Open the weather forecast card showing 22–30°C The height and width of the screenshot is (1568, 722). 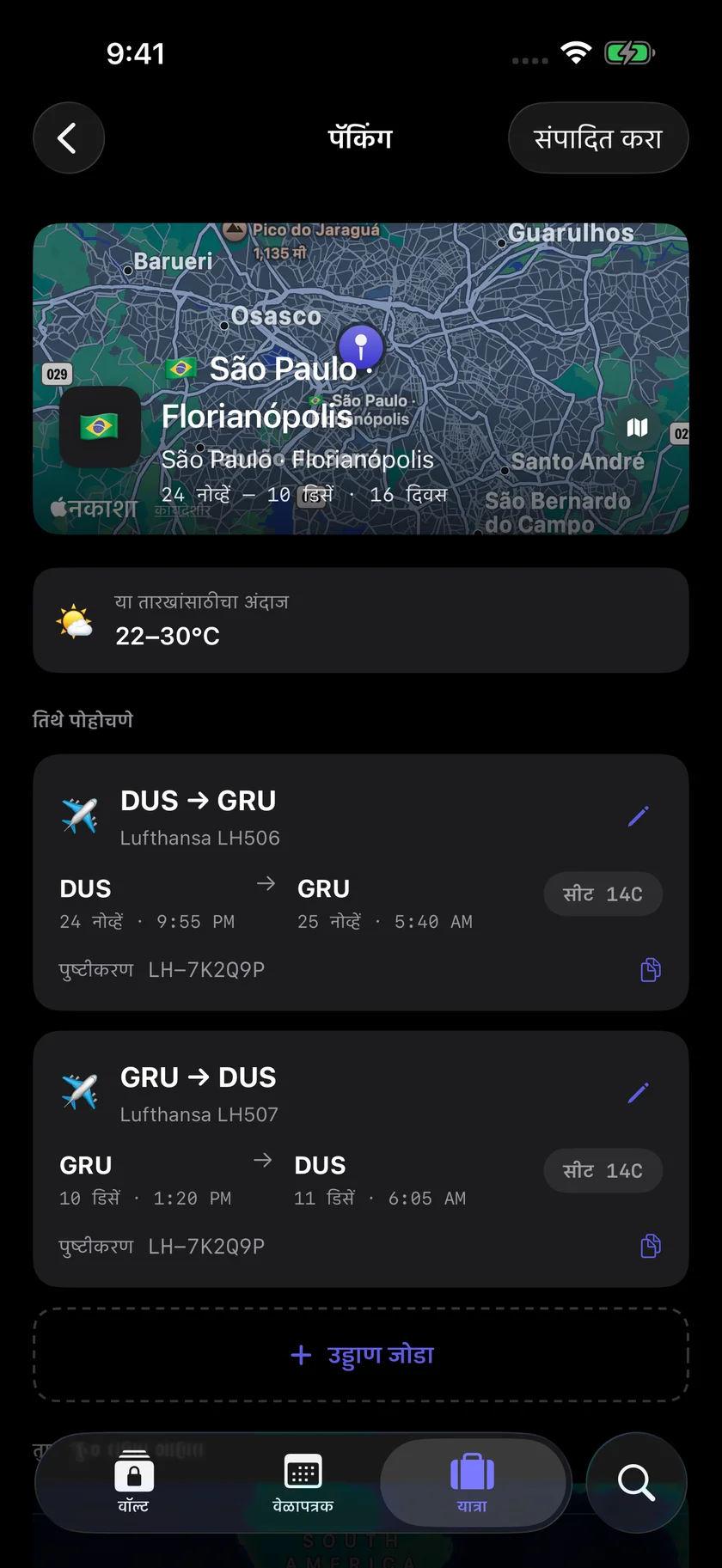point(361,619)
